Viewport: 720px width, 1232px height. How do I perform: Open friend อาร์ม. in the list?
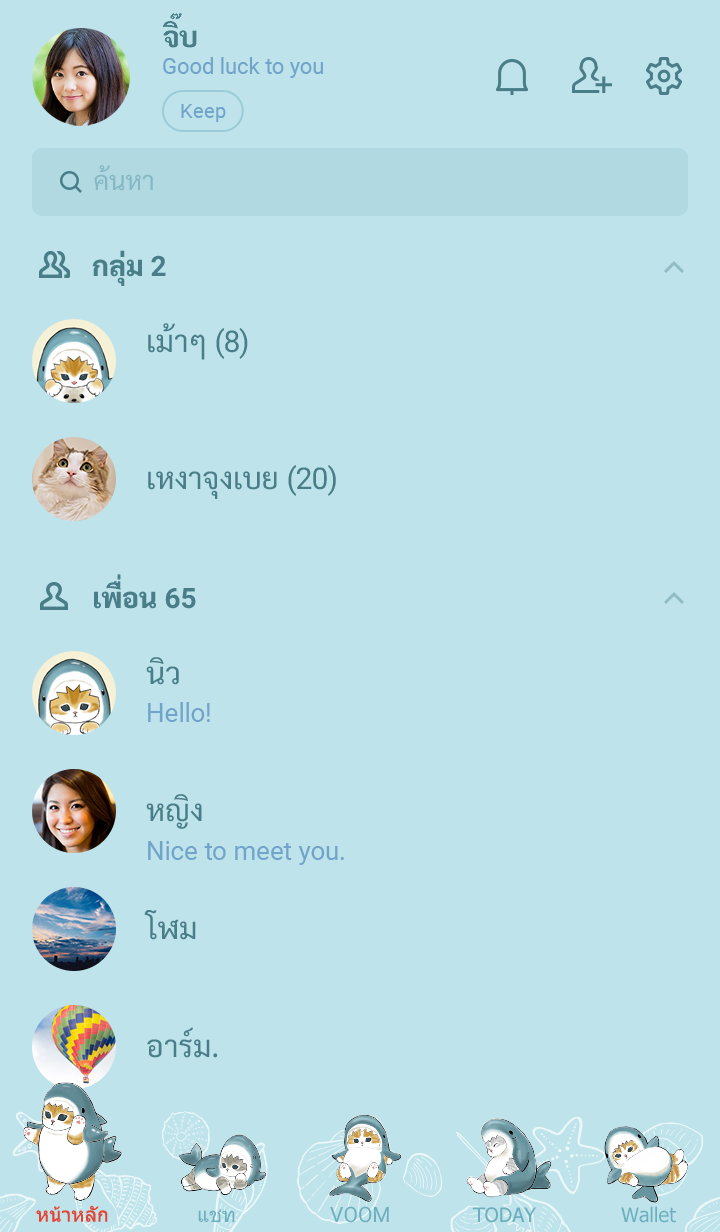point(182,1047)
